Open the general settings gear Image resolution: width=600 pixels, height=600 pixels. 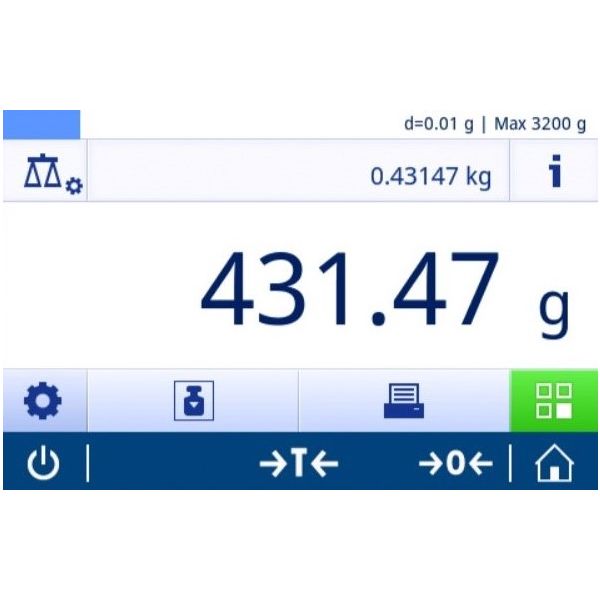point(44,401)
